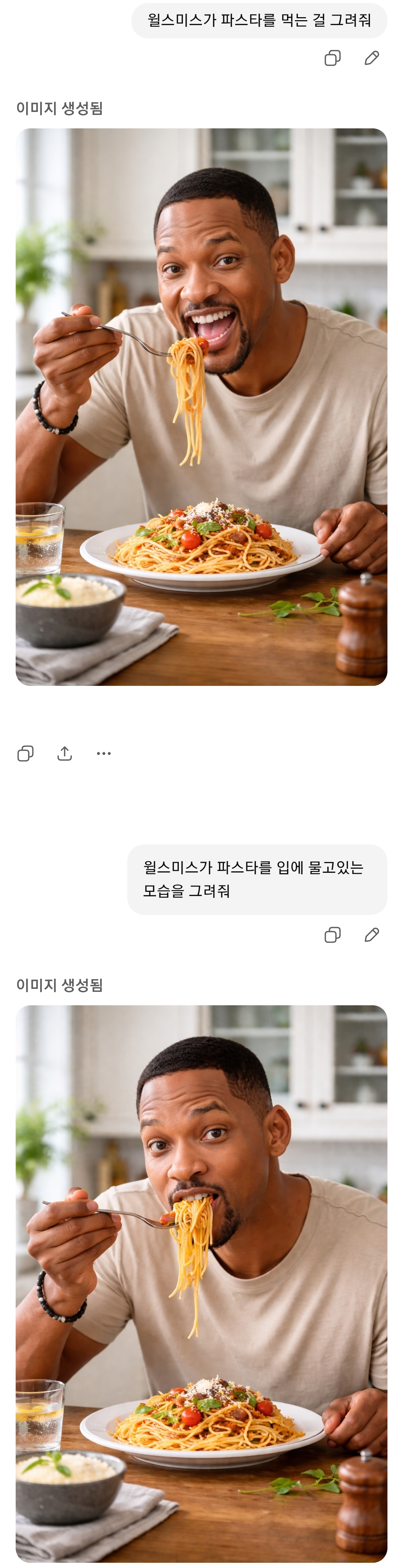The height and width of the screenshot is (1568, 402).
Task: Edit the message '입에 물고있는 모습을 그려줘'
Action: click(x=371, y=934)
